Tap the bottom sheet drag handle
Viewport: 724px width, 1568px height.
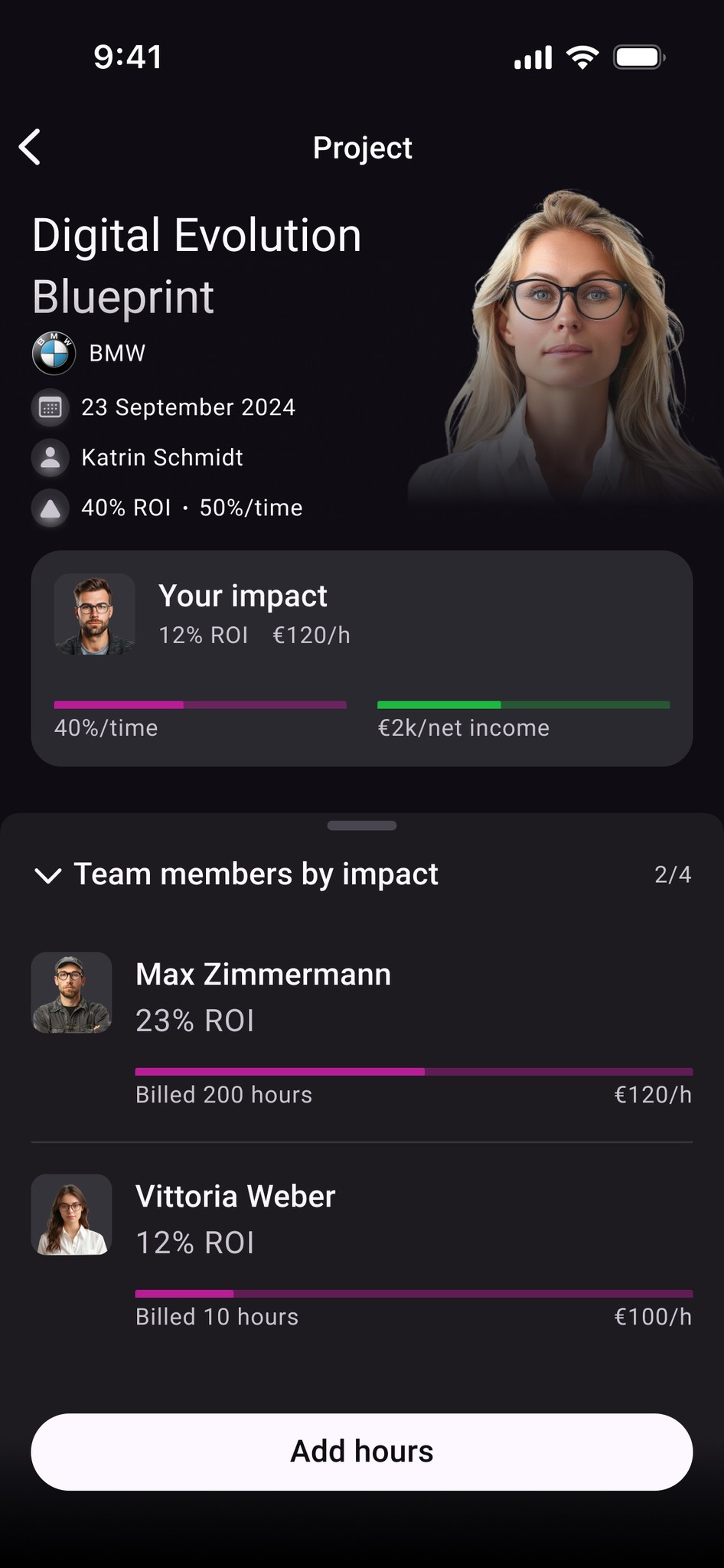pyautogui.click(x=362, y=825)
